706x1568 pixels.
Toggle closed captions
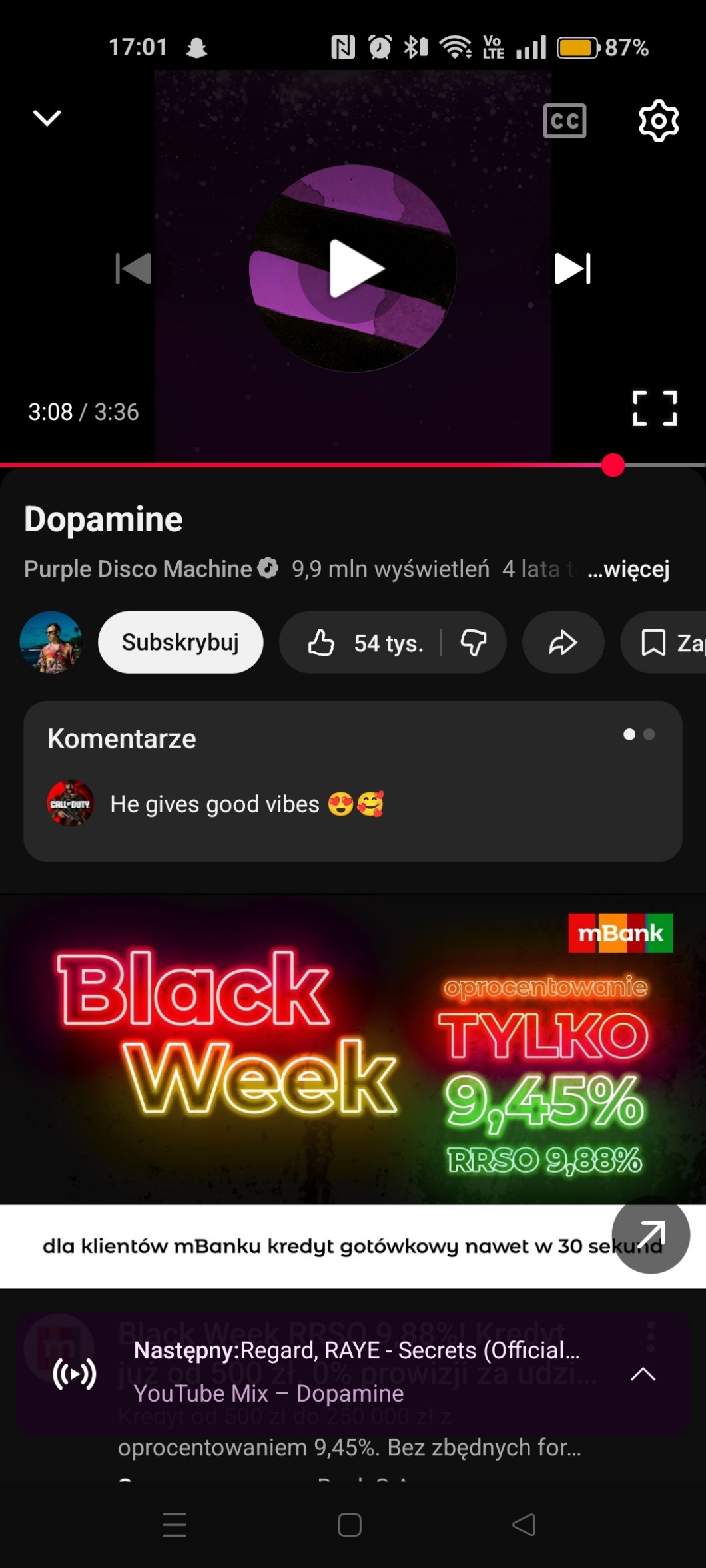coord(564,121)
